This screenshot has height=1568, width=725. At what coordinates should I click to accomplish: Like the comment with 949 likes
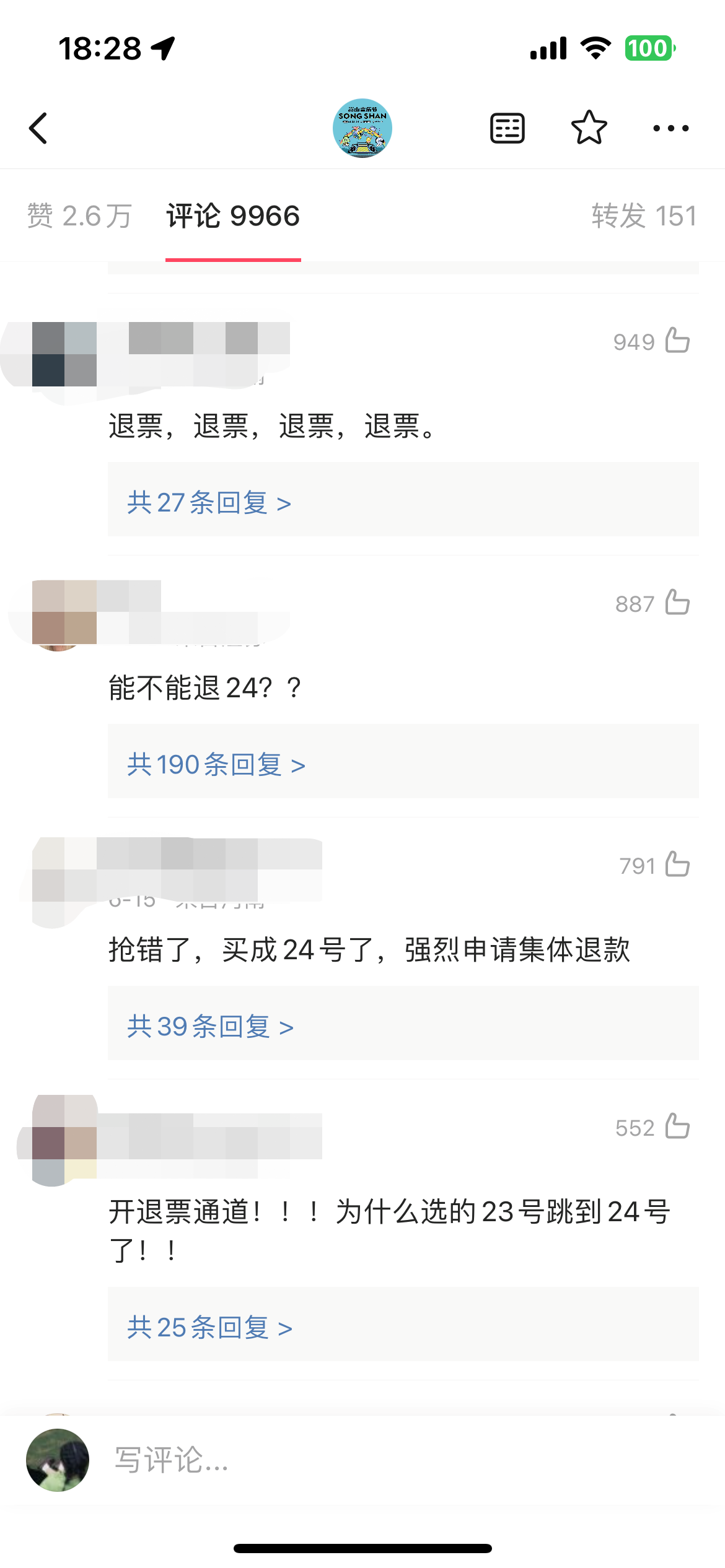tap(677, 341)
